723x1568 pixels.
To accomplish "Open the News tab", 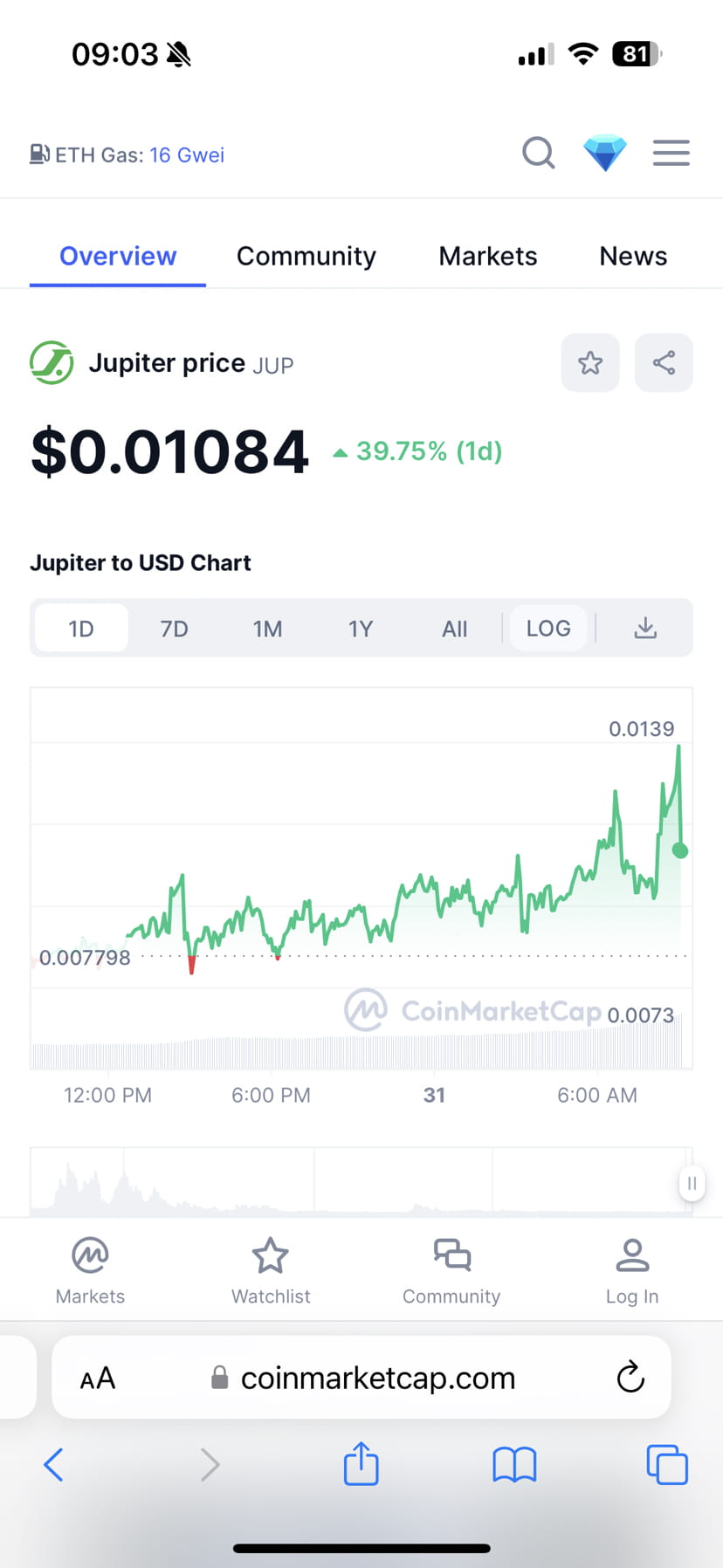I will point(632,255).
